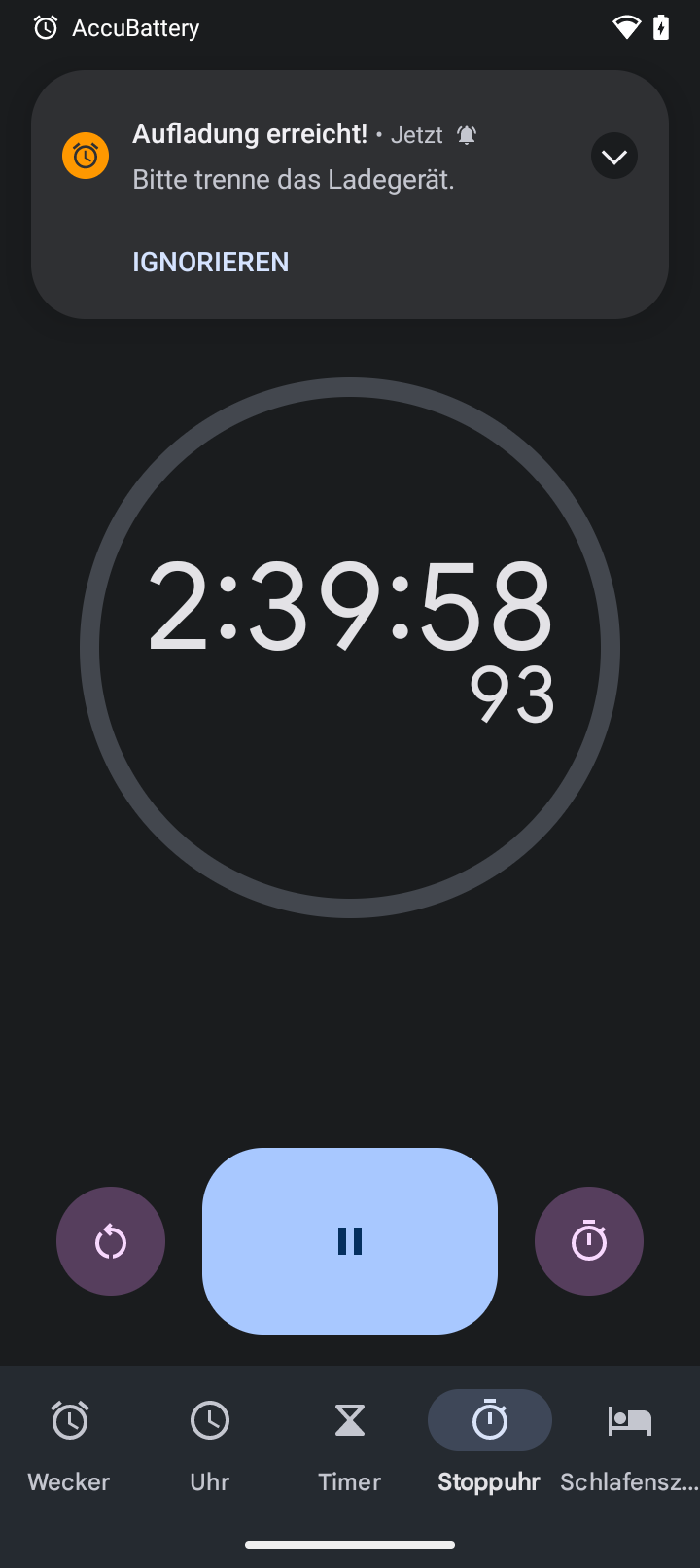Pause the running stopwatch
Viewport: 700px width, 1568px height.
point(350,1241)
